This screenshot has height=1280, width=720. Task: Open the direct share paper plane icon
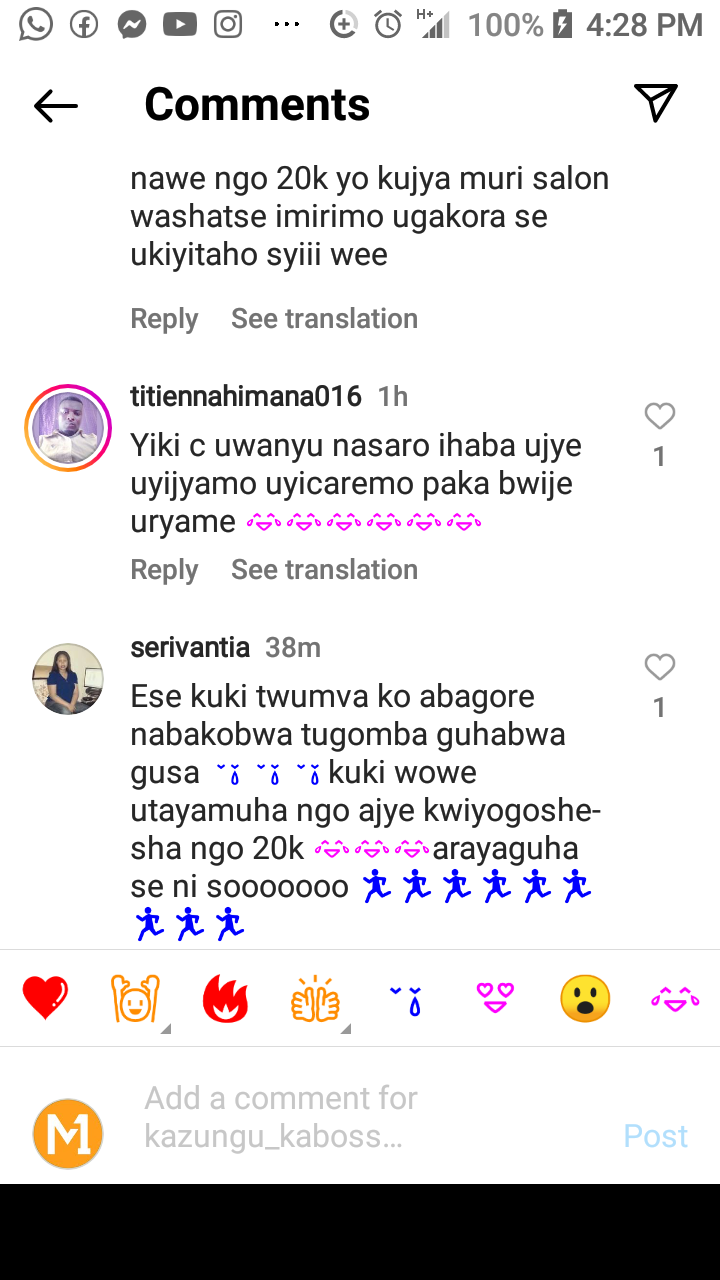tap(656, 103)
